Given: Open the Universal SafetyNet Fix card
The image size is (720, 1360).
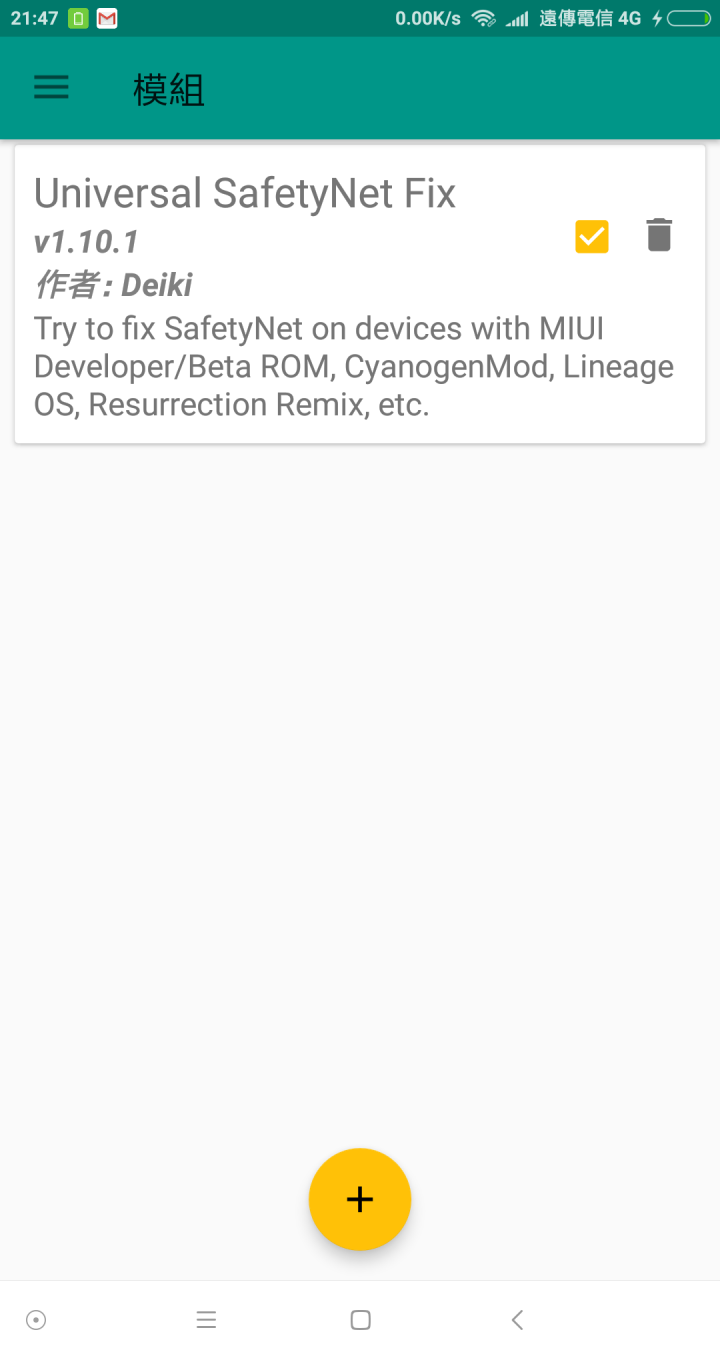Looking at the screenshot, I should (360, 294).
